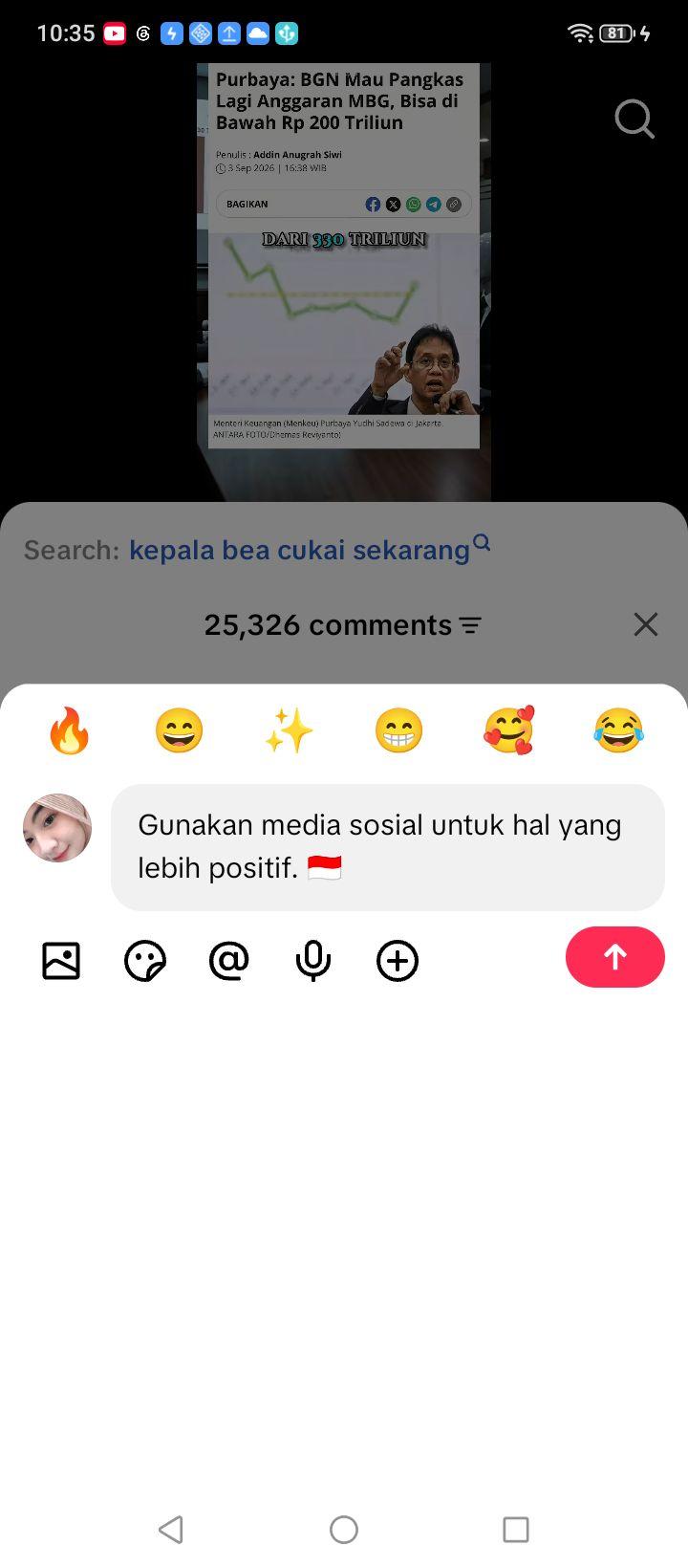
Task: Open more options with the plus icon
Action: pyautogui.click(x=398, y=961)
